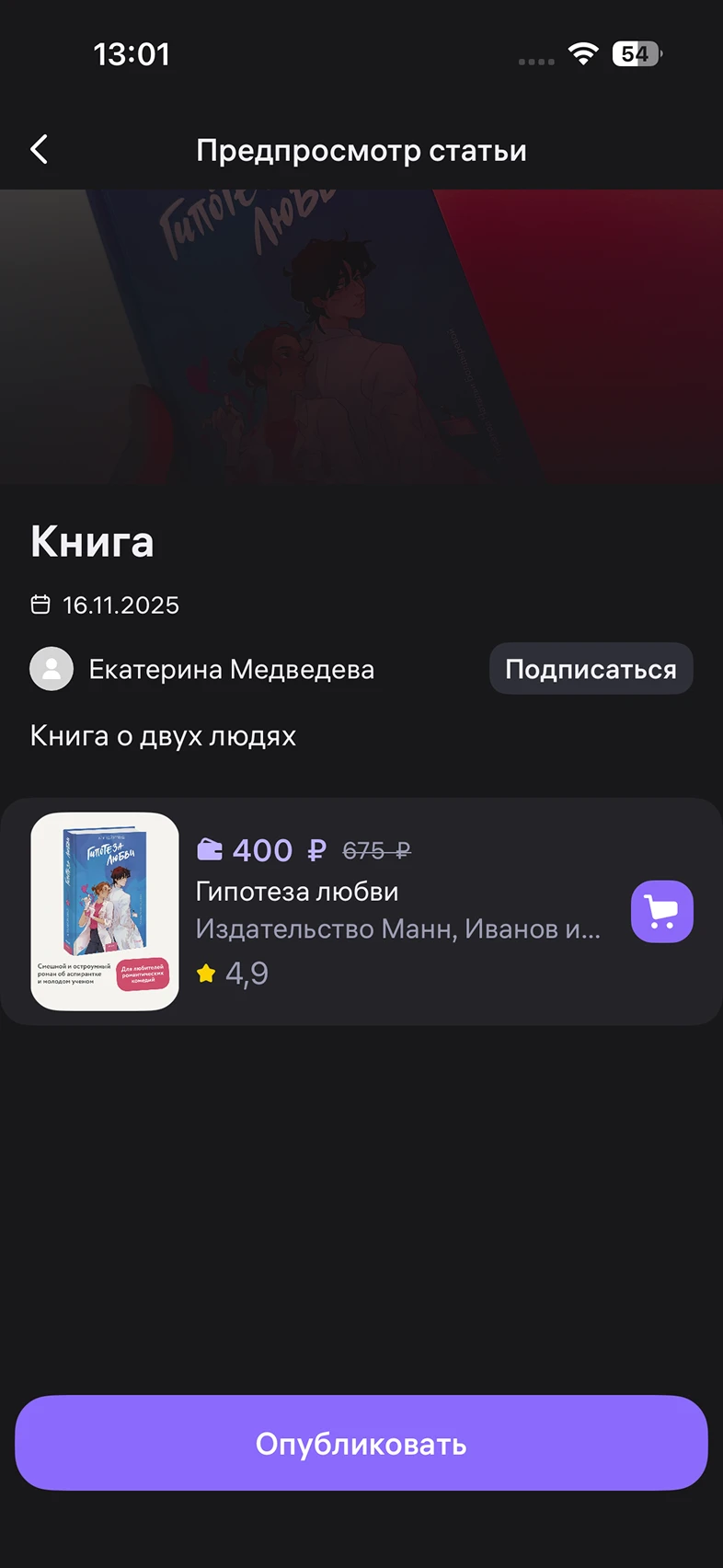Go back from the article preview

[40, 149]
